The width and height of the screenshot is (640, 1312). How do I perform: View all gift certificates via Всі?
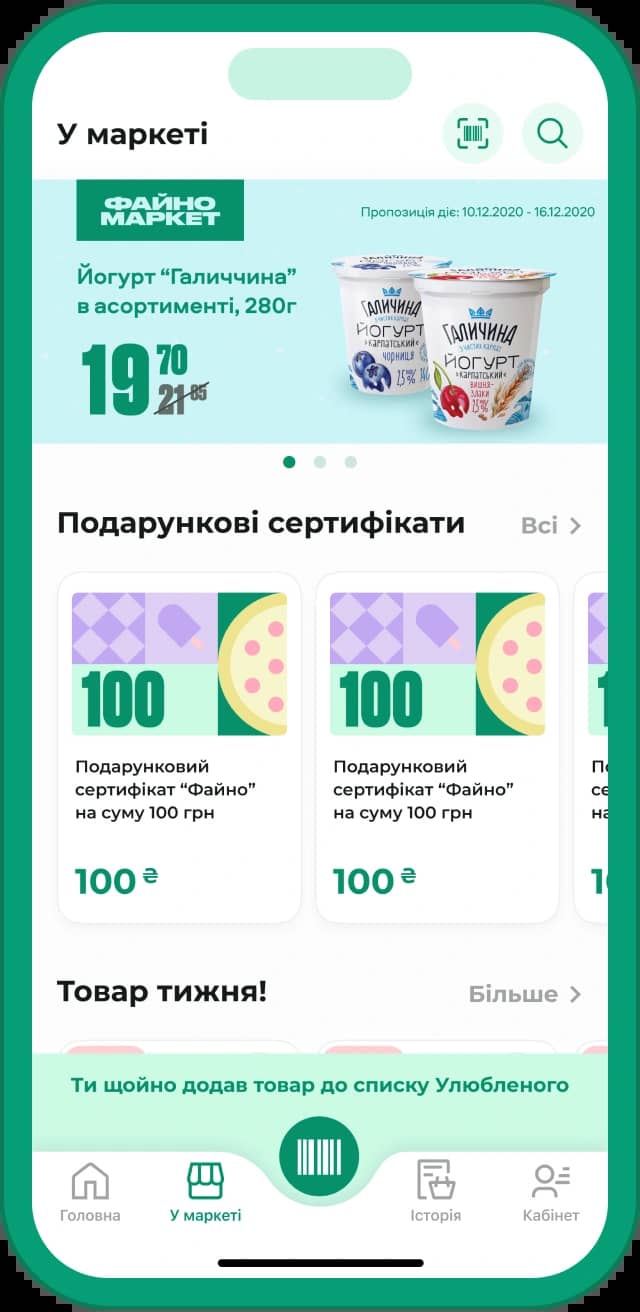[x=551, y=525]
